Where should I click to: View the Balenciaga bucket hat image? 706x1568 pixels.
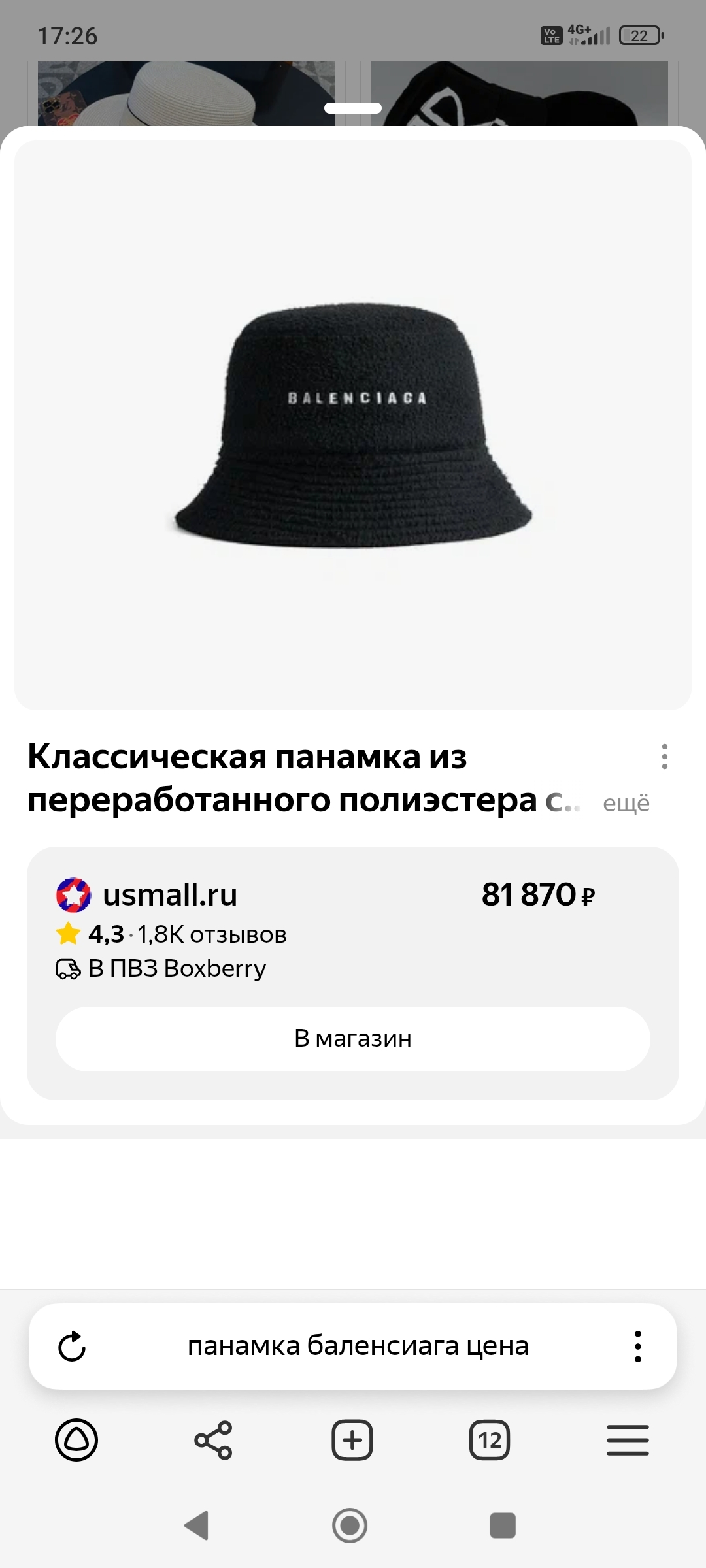point(353,425)
